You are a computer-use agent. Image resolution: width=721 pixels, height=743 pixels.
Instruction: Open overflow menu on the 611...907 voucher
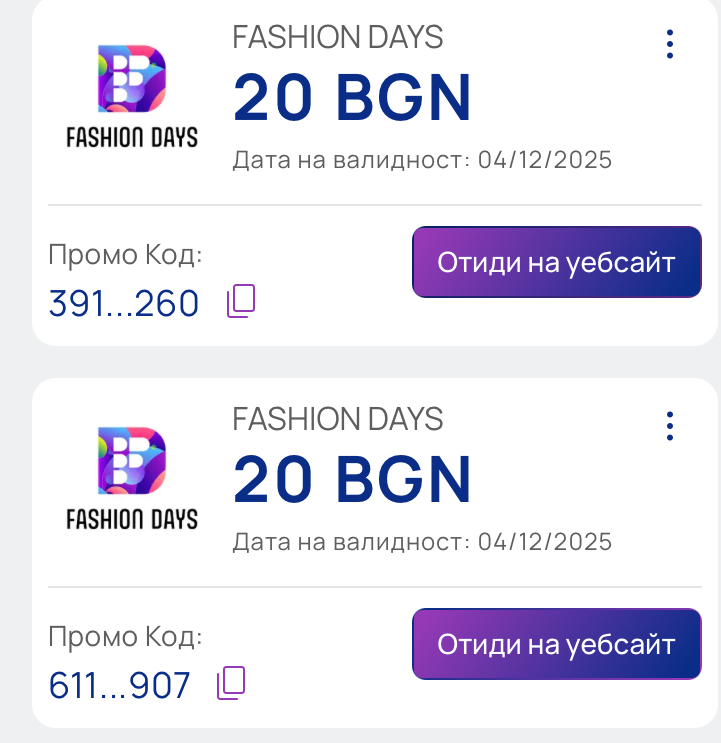[x=669, y=426]
